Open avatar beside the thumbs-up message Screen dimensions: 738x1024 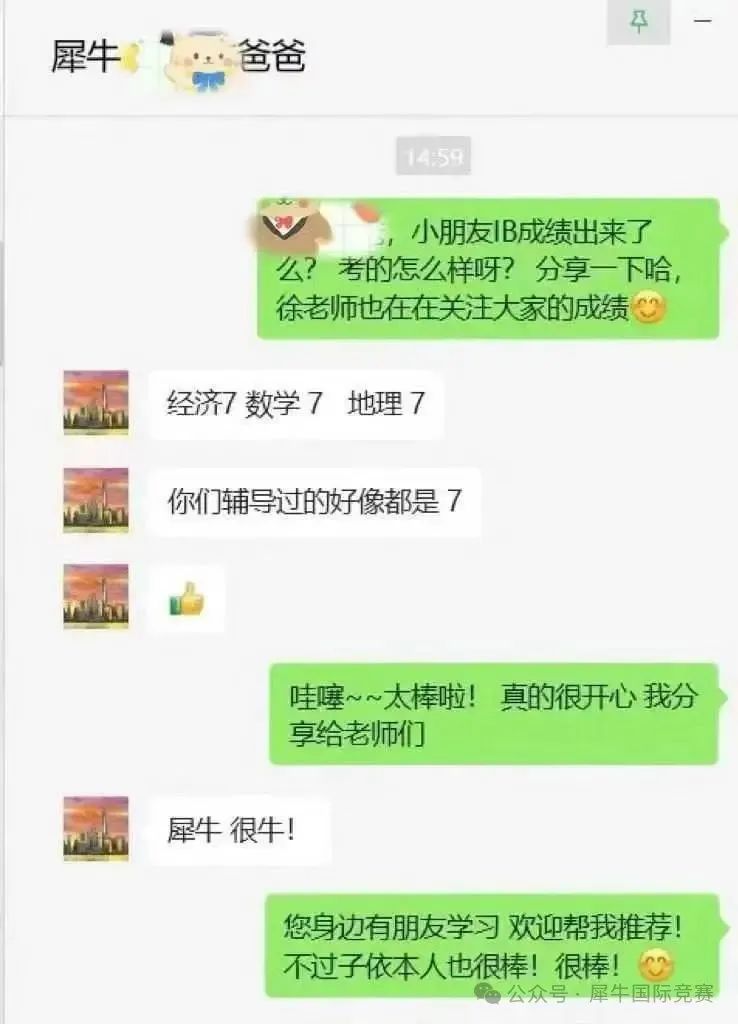click(x=96, y=596)
